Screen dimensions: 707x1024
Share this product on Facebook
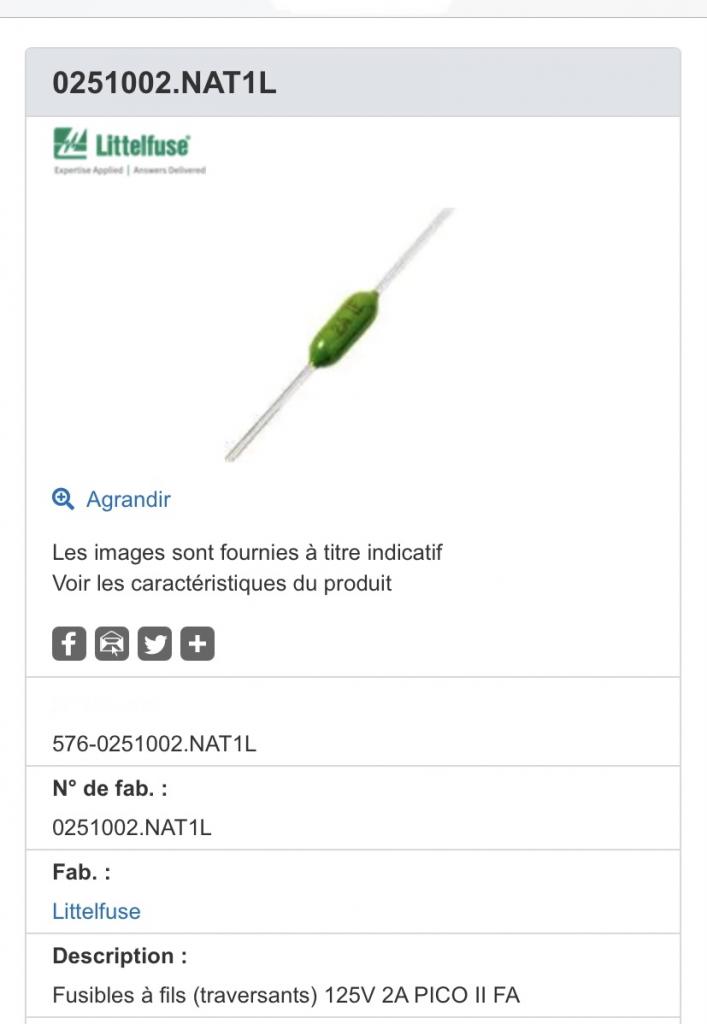click(69, 644)
